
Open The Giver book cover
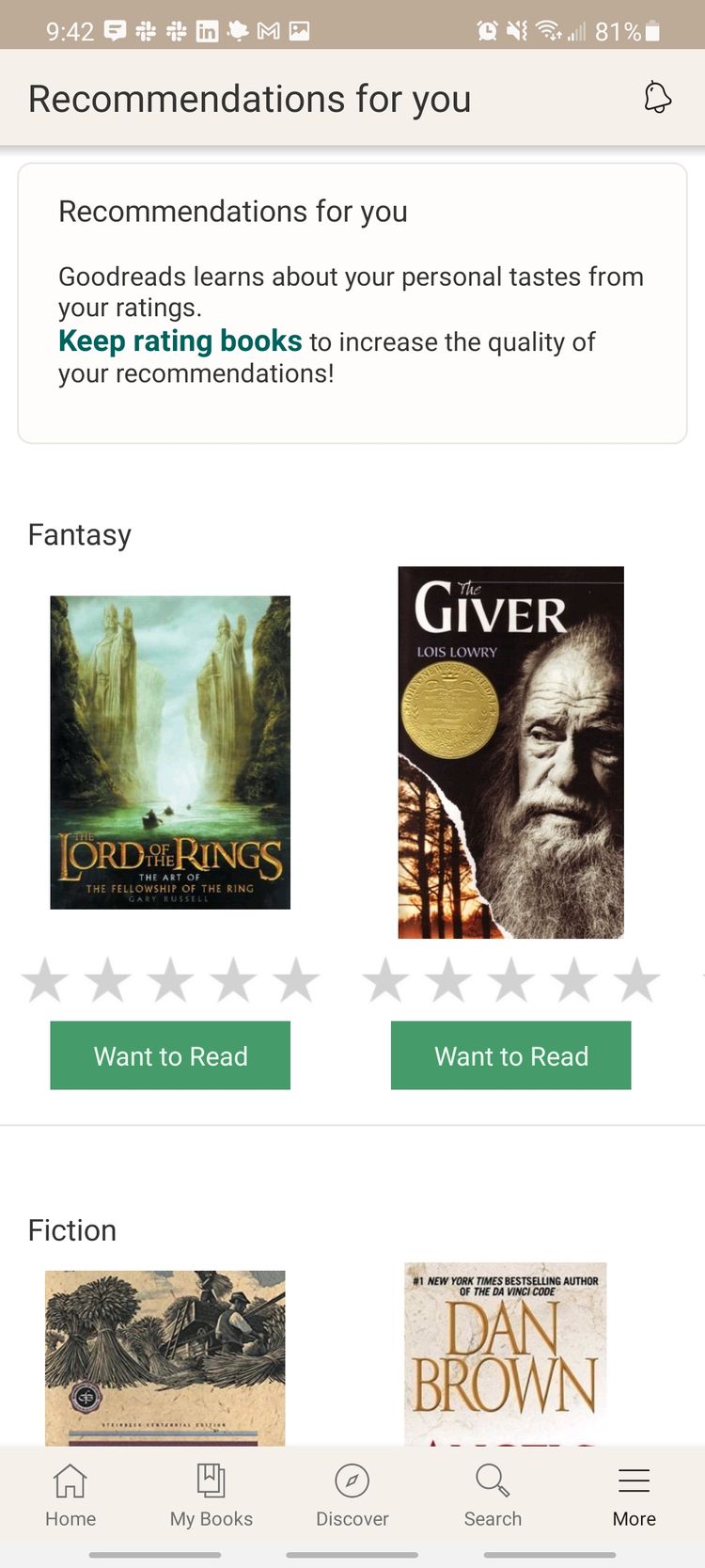pyautogui.click(x=510, y=752)
